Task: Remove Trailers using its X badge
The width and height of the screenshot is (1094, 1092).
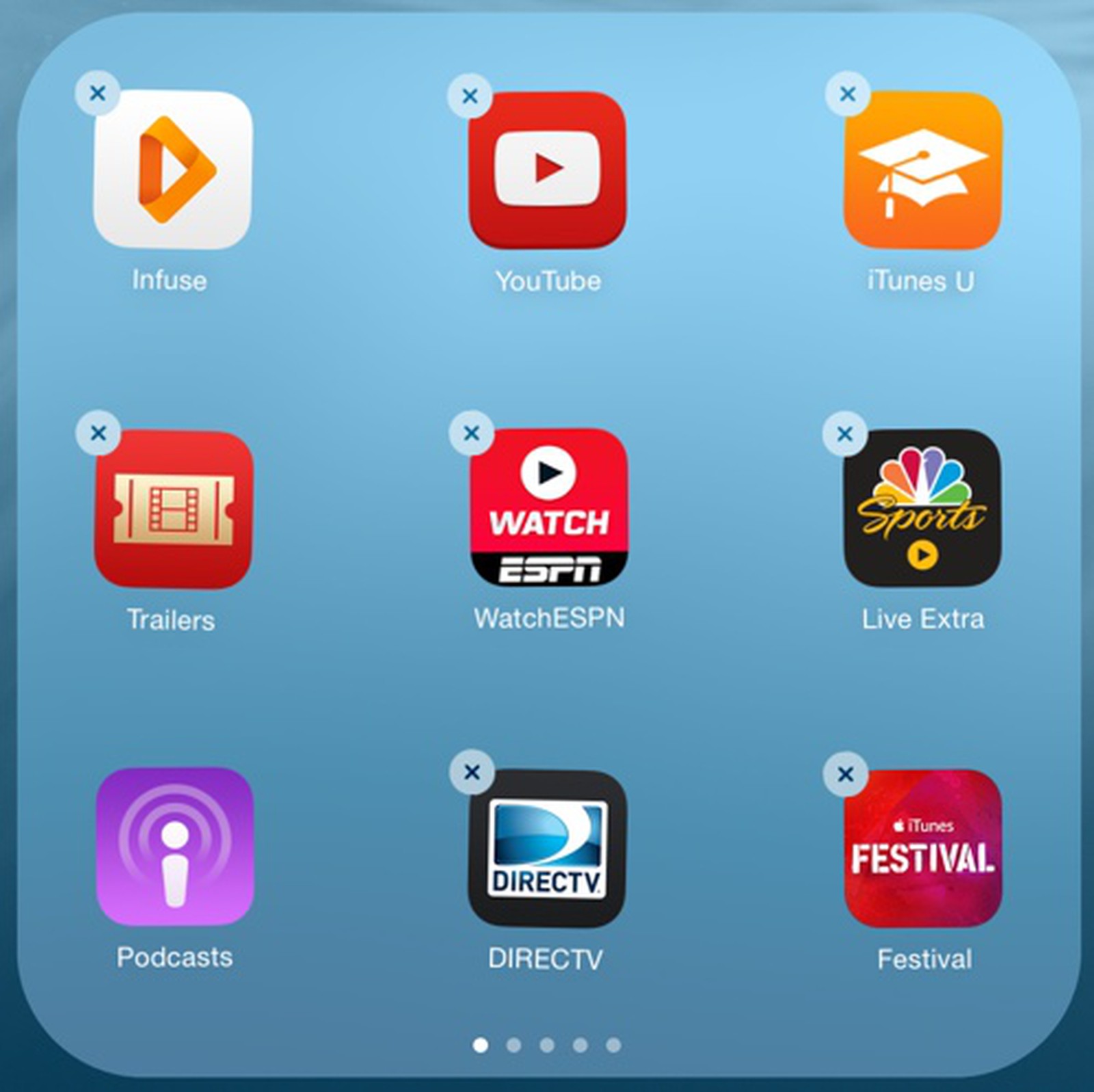Action: pyautogui.click(x=98, y=432)
